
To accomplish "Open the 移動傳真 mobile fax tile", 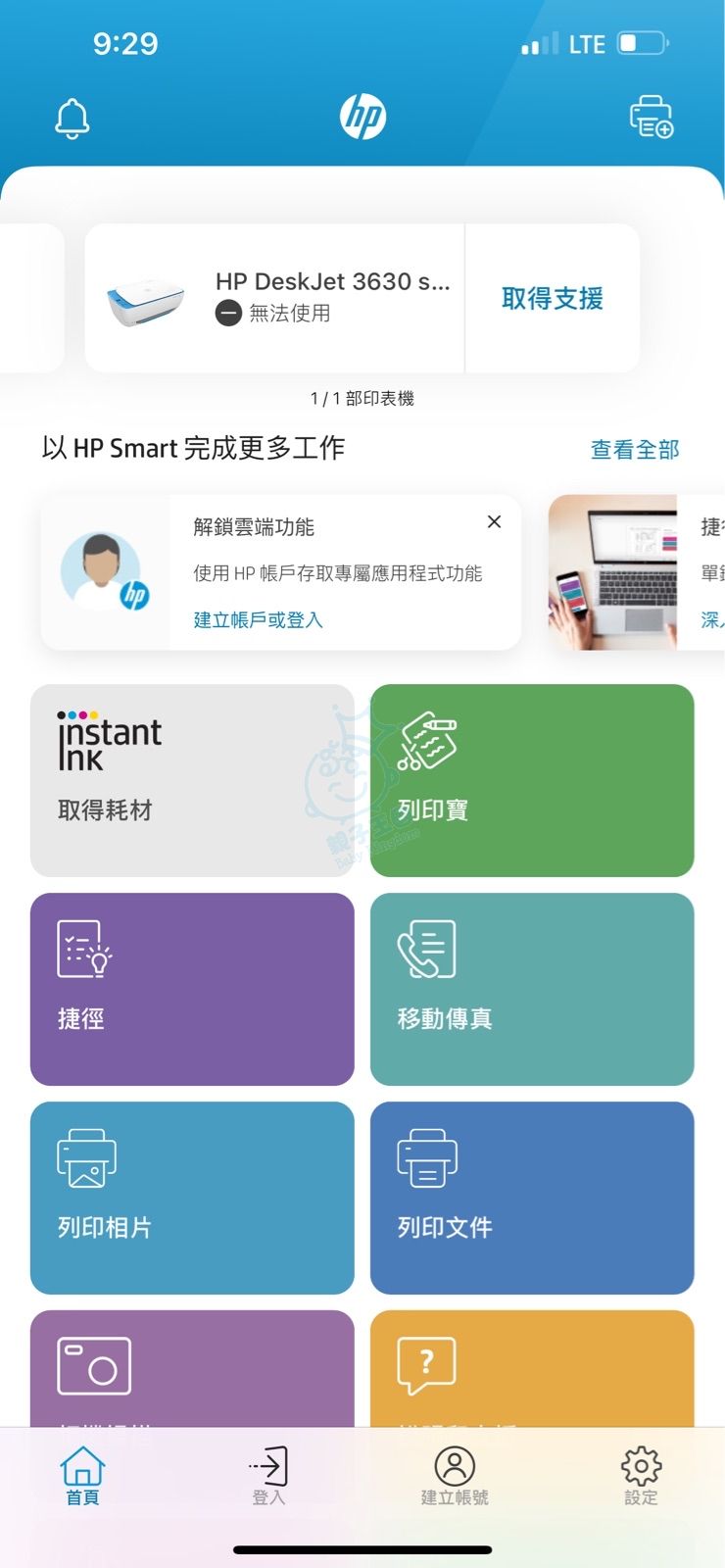I will pyautogui.click(x=532, y=989).
